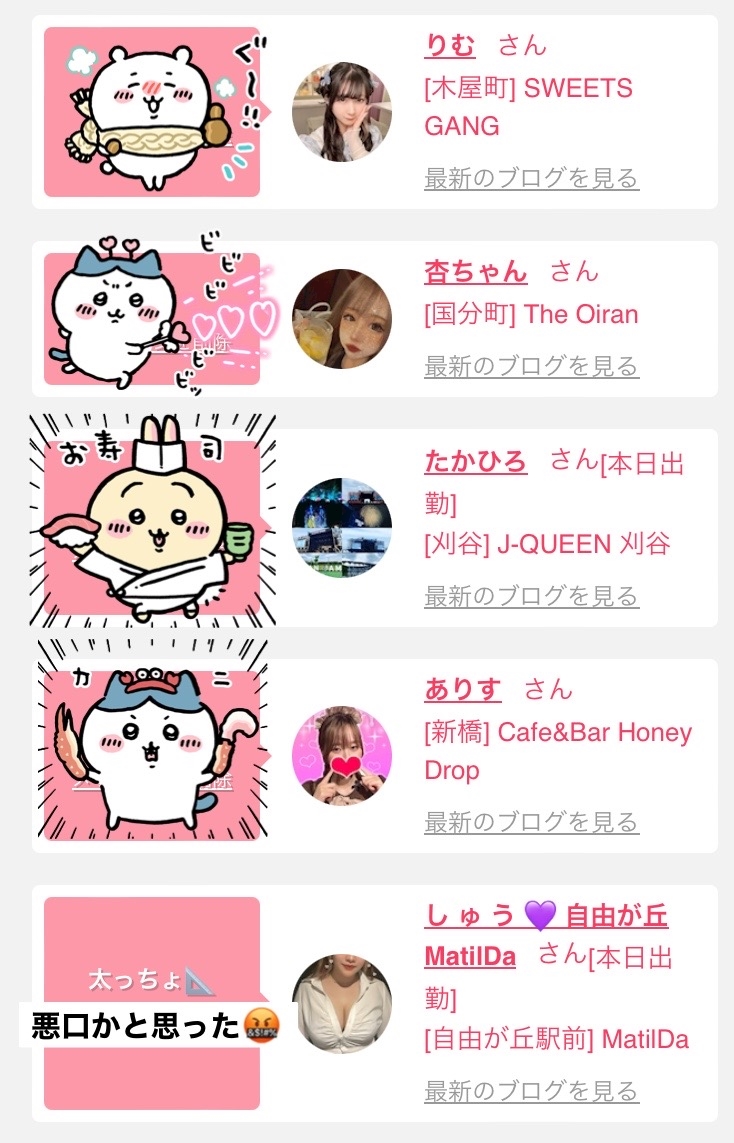Open 杏ちゃん's profile link
Image resolution: width=734 pixels, height=1143 pixels.
click(475, 271)
